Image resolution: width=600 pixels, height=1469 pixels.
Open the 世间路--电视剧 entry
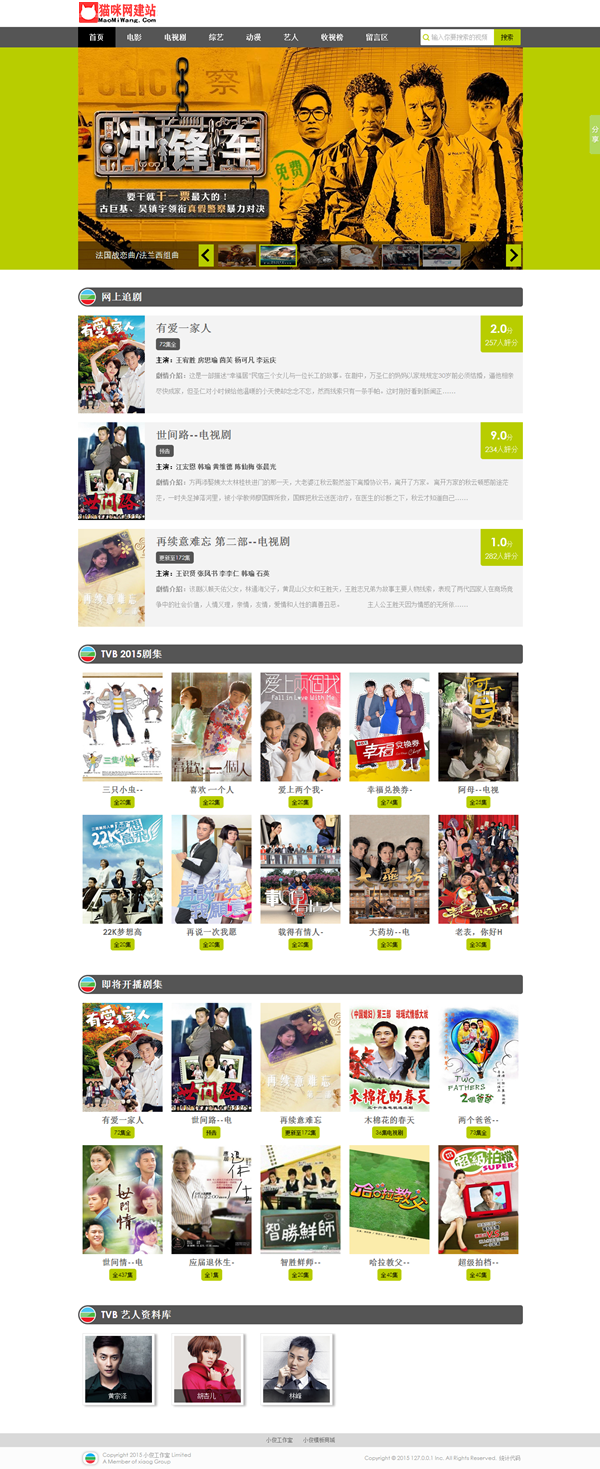(193, 435)
